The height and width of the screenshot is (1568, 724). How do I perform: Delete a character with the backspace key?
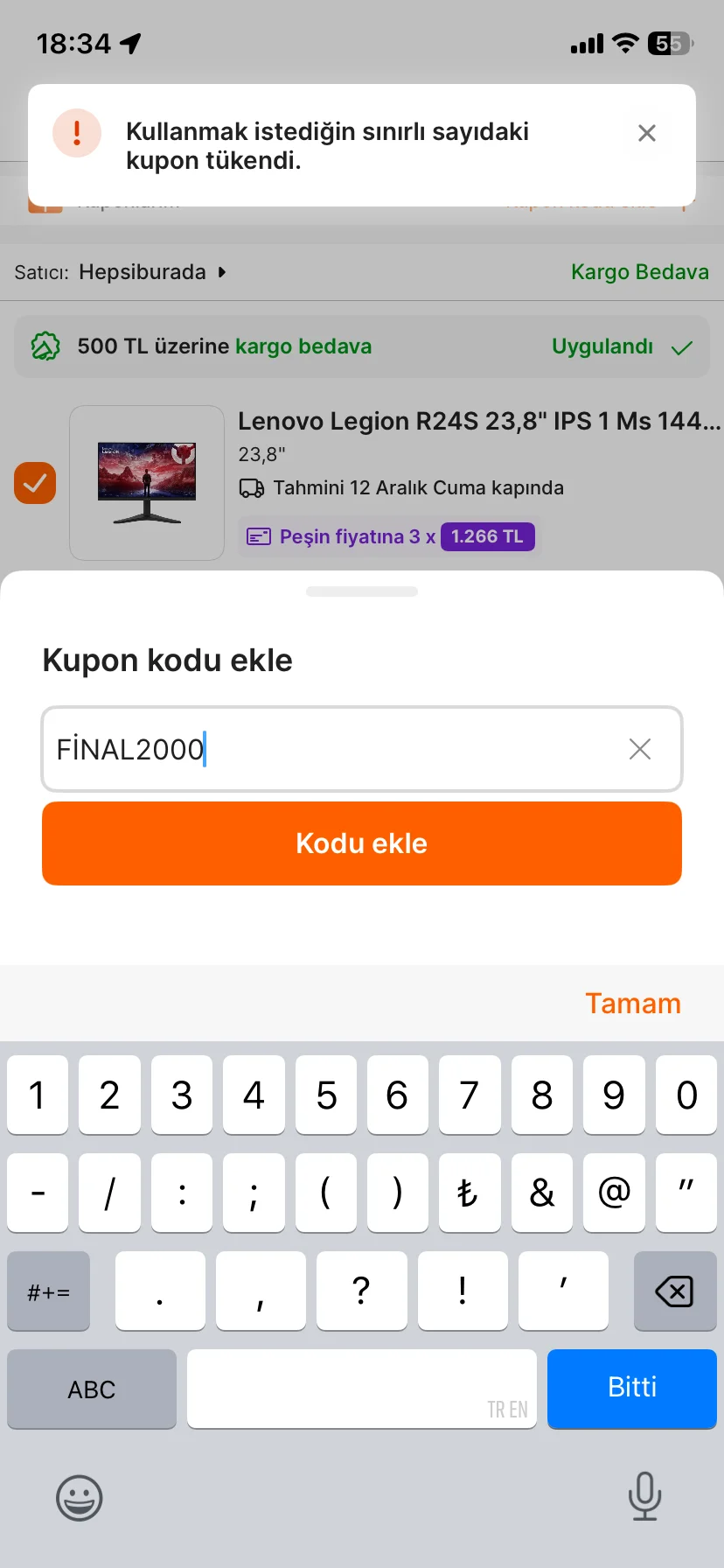[x=674, y=1291]
